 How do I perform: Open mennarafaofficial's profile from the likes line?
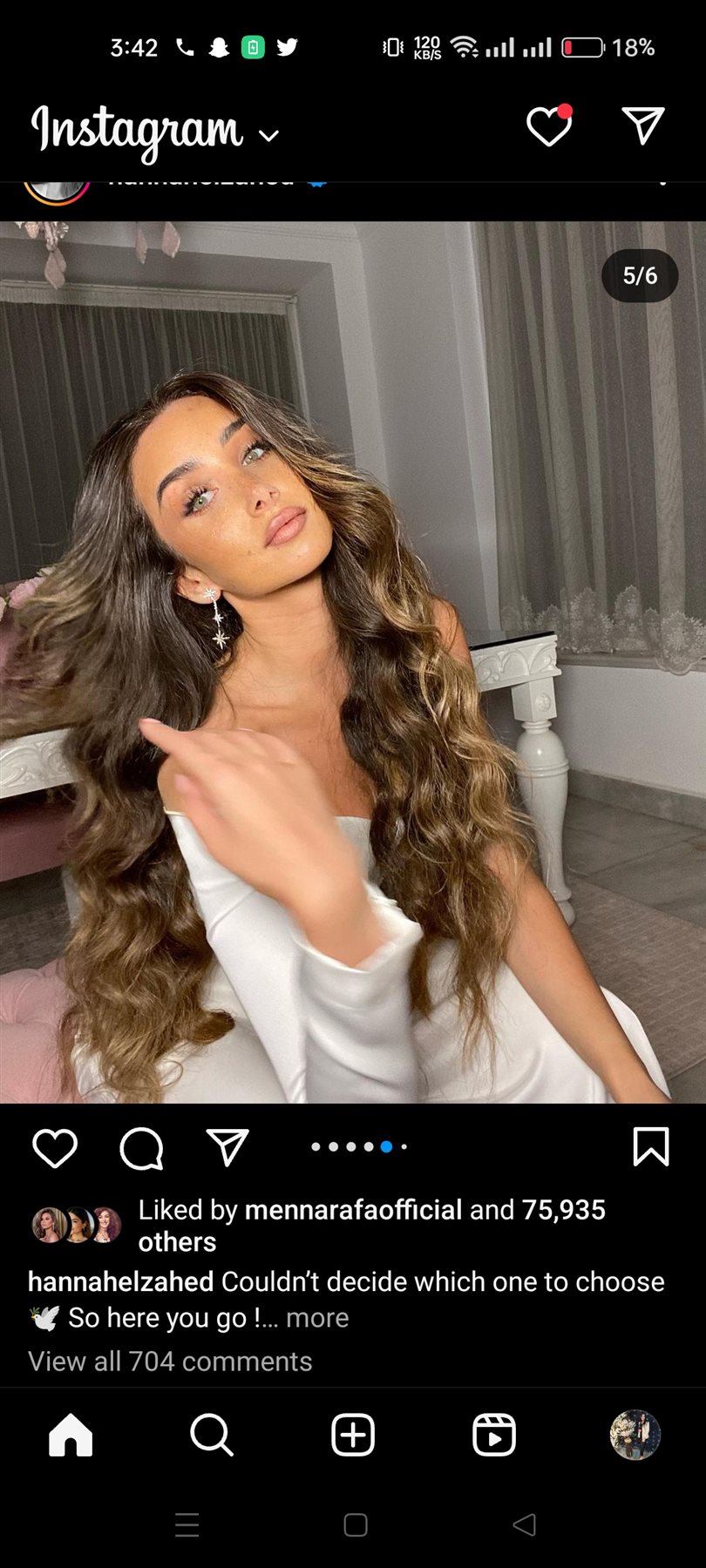point(353,1209)
